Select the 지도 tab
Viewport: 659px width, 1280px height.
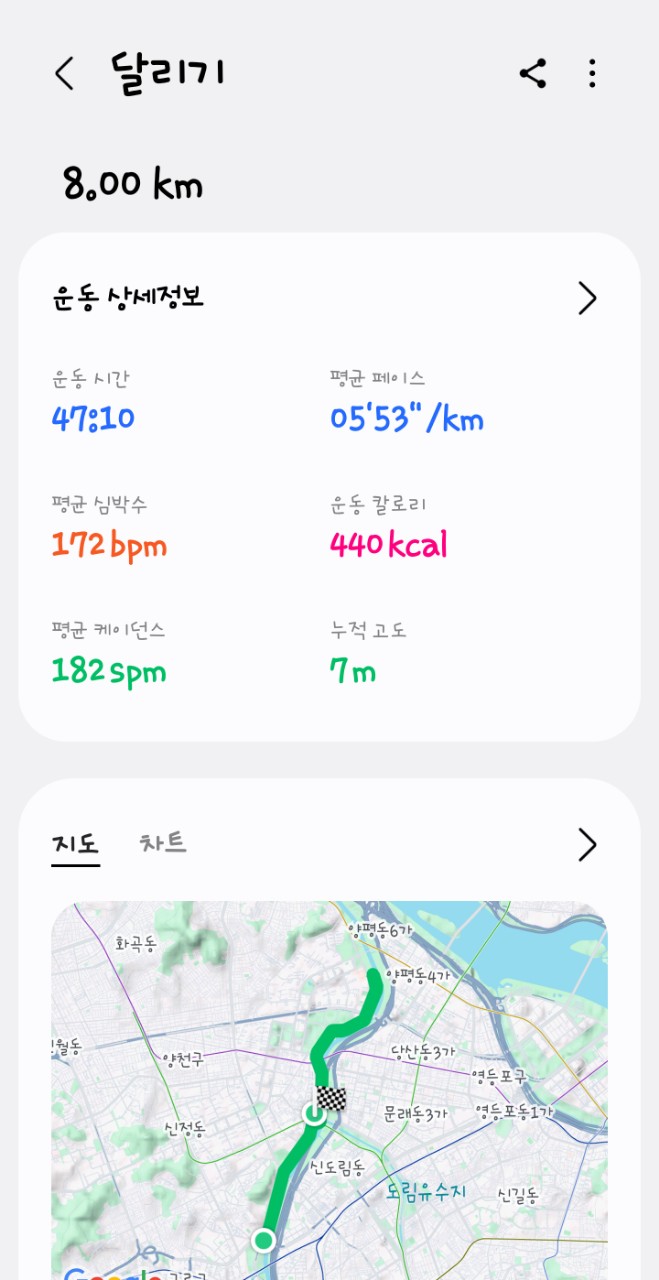[75, 845]
